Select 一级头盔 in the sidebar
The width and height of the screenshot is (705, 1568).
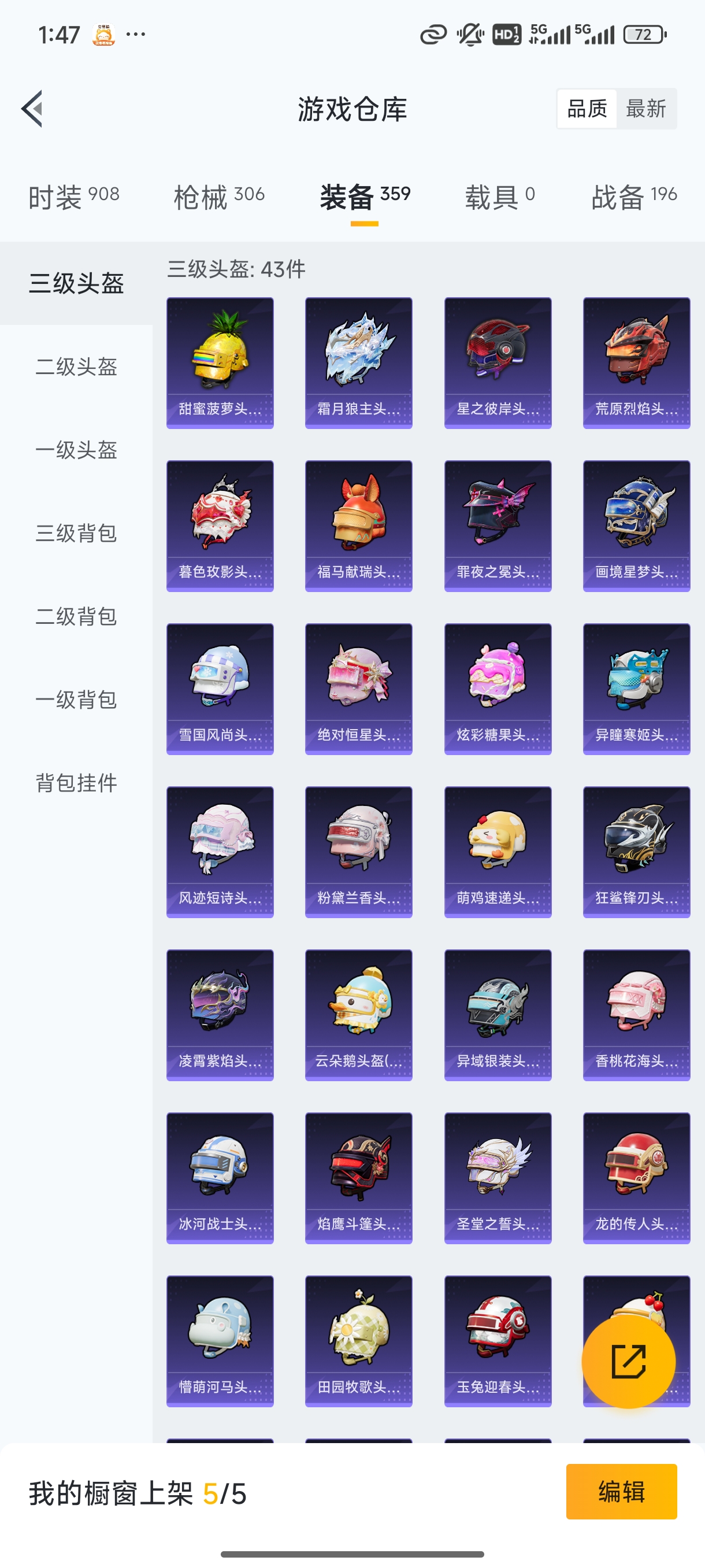[76, 450]
